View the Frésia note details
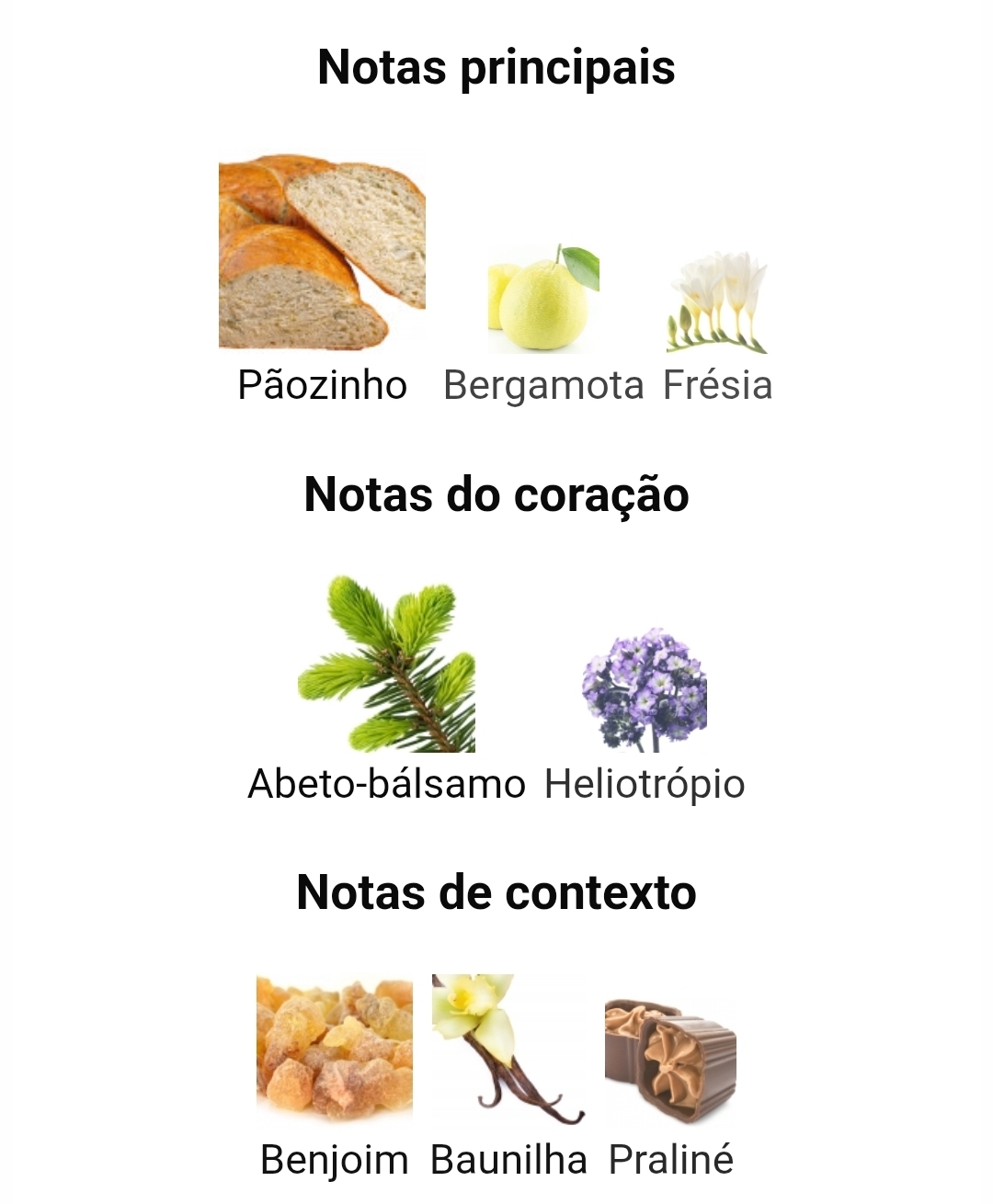The height and width of the screenshot is (1204, 993). [x=717, y=304]
